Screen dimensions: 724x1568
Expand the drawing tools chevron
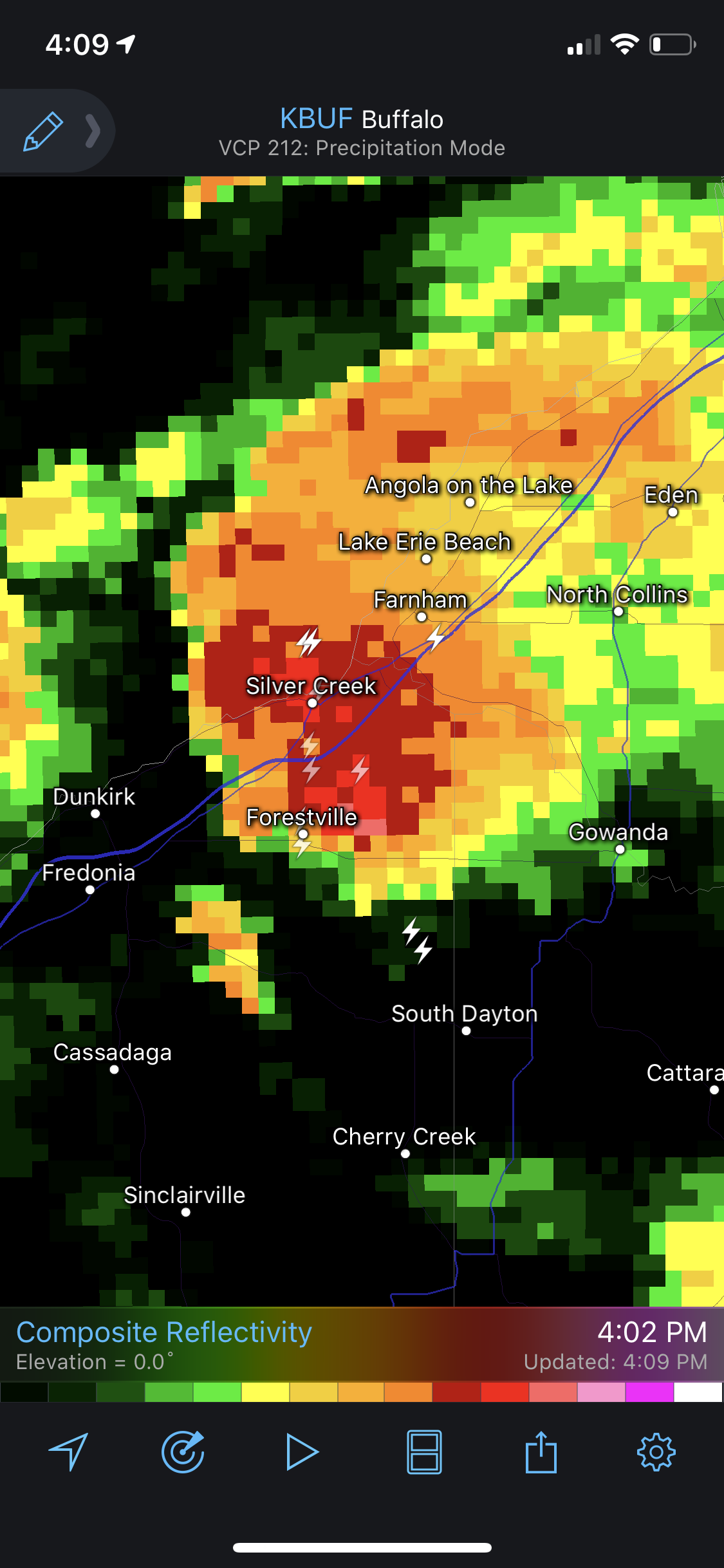(93, 131)
